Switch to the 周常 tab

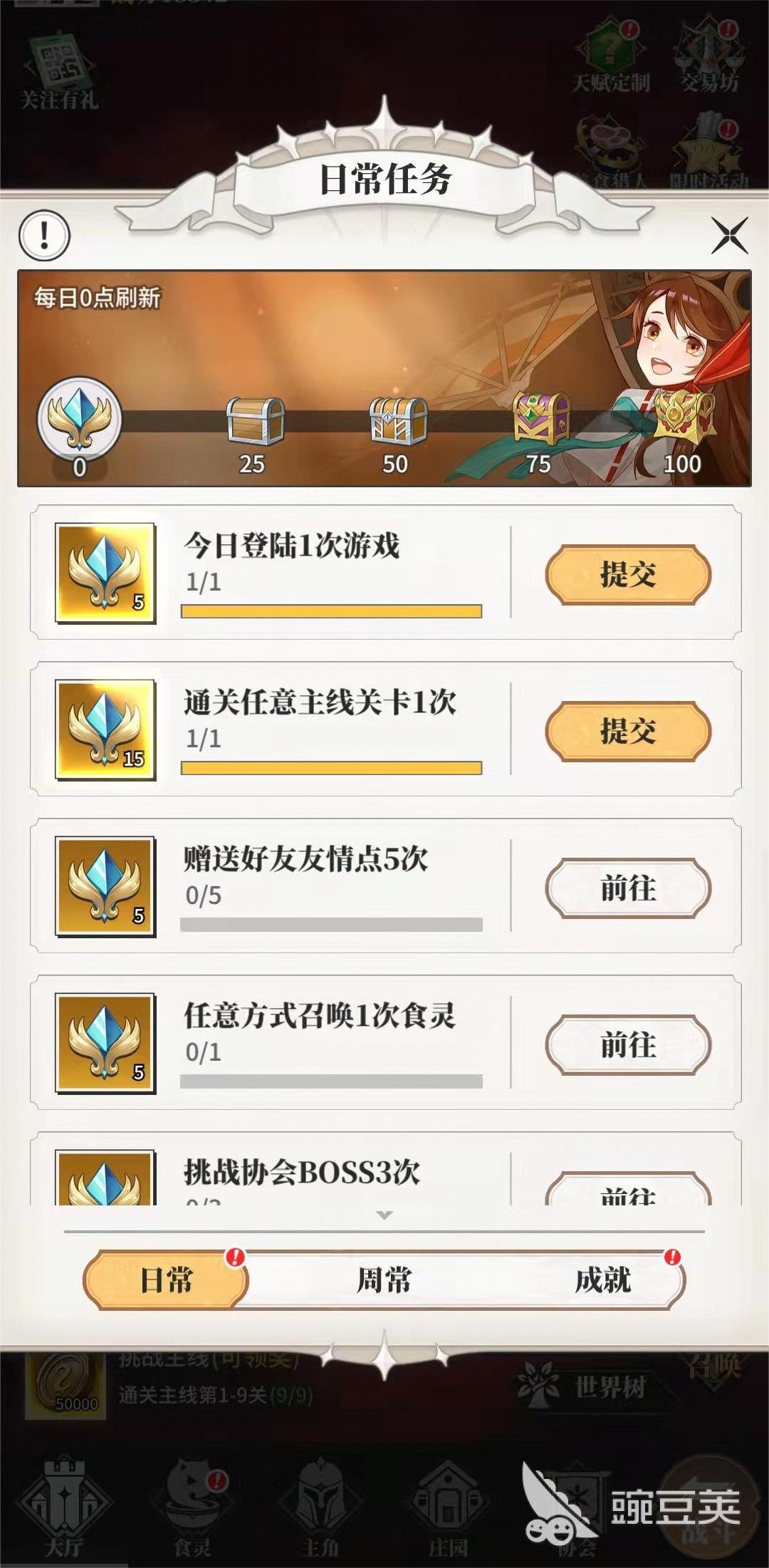coord(384,1280)
